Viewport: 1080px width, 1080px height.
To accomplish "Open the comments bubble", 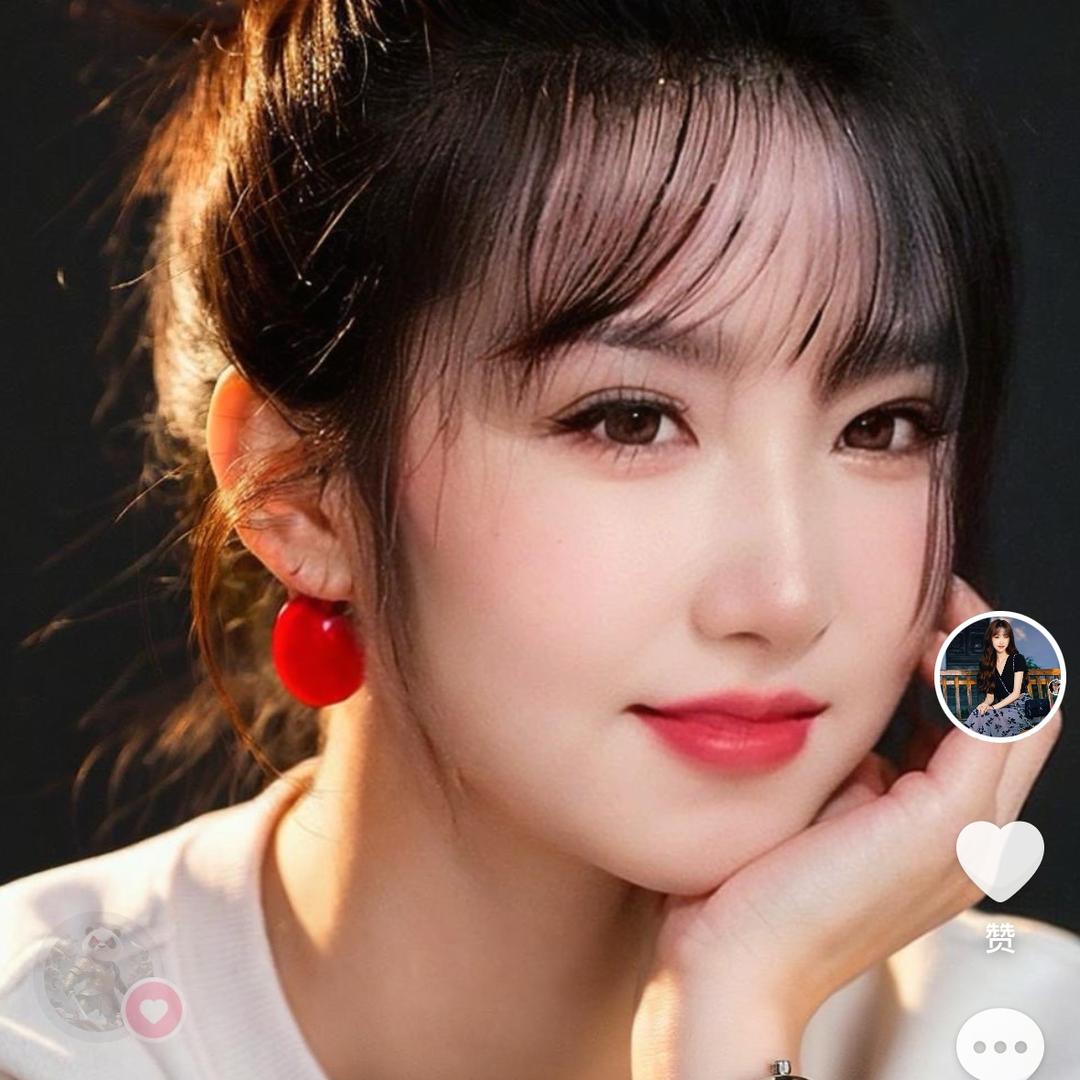I will click(999, 1046).
